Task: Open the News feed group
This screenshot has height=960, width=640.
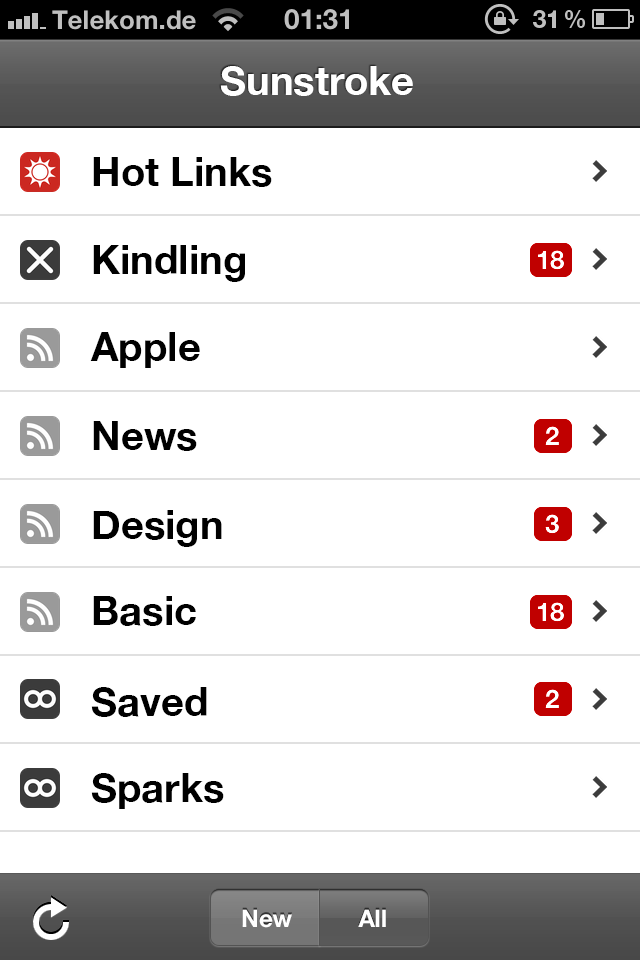Action: click(x=320, y=436)
